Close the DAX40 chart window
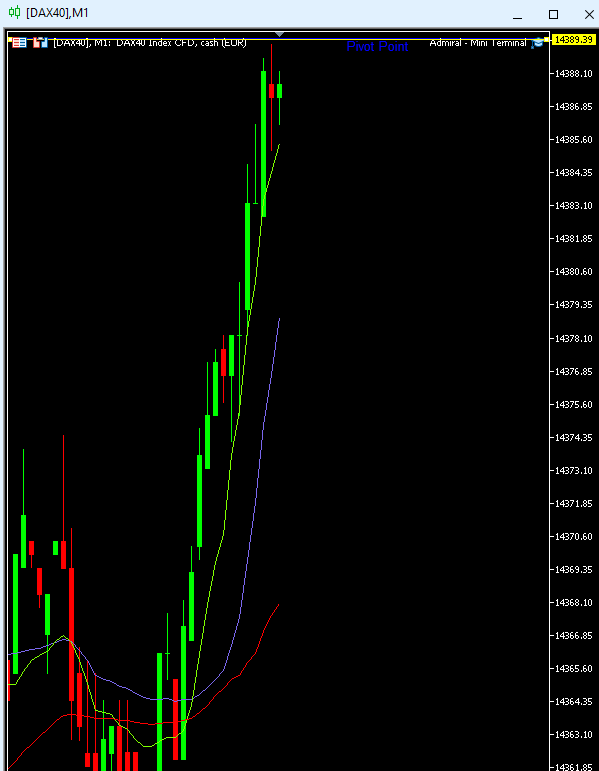Image resolution: width=599 pixels, height=771 pixels. [x=589, y=14]
